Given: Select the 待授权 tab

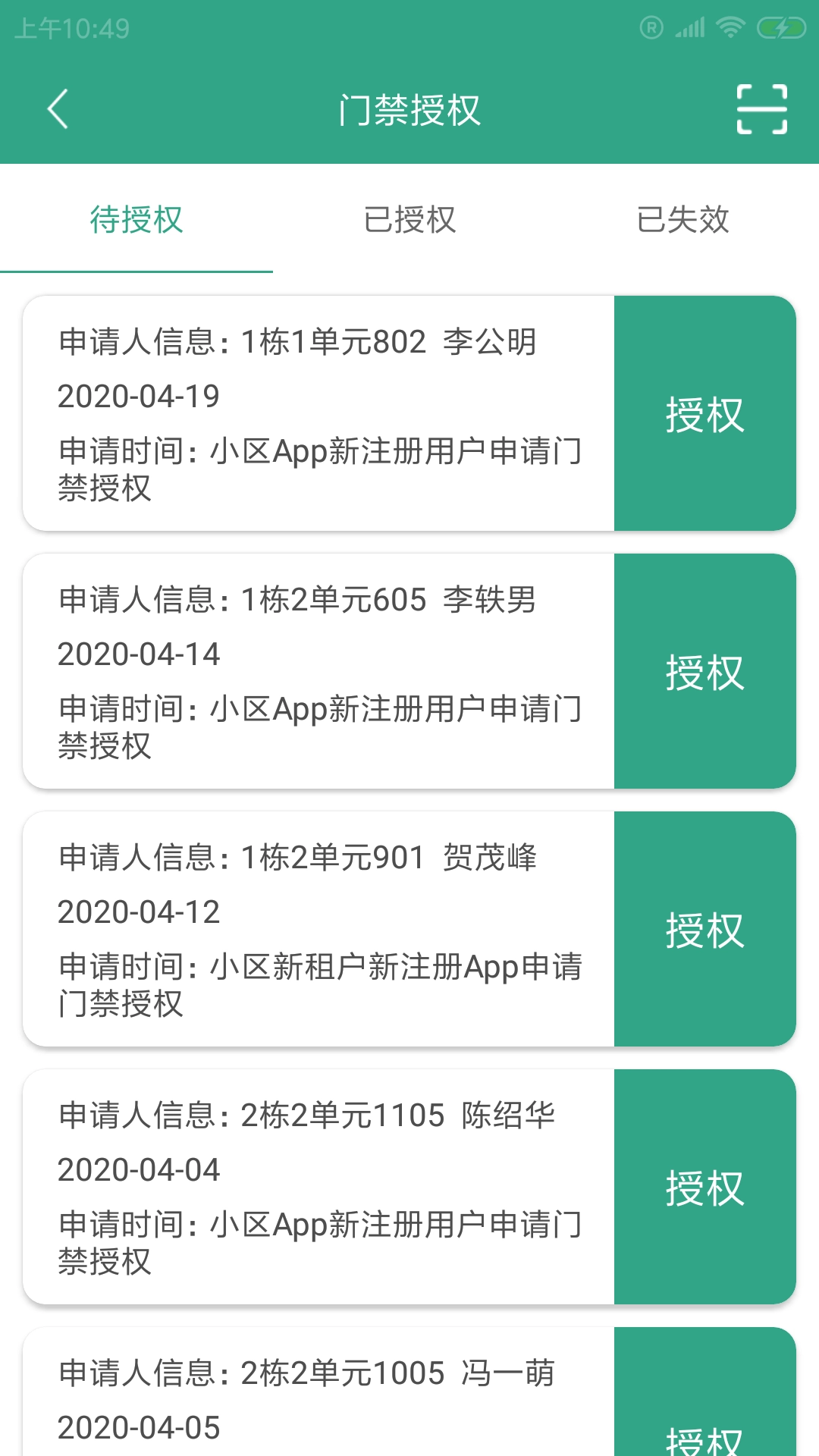Looking at the screenshot, I should coord(136,220).
